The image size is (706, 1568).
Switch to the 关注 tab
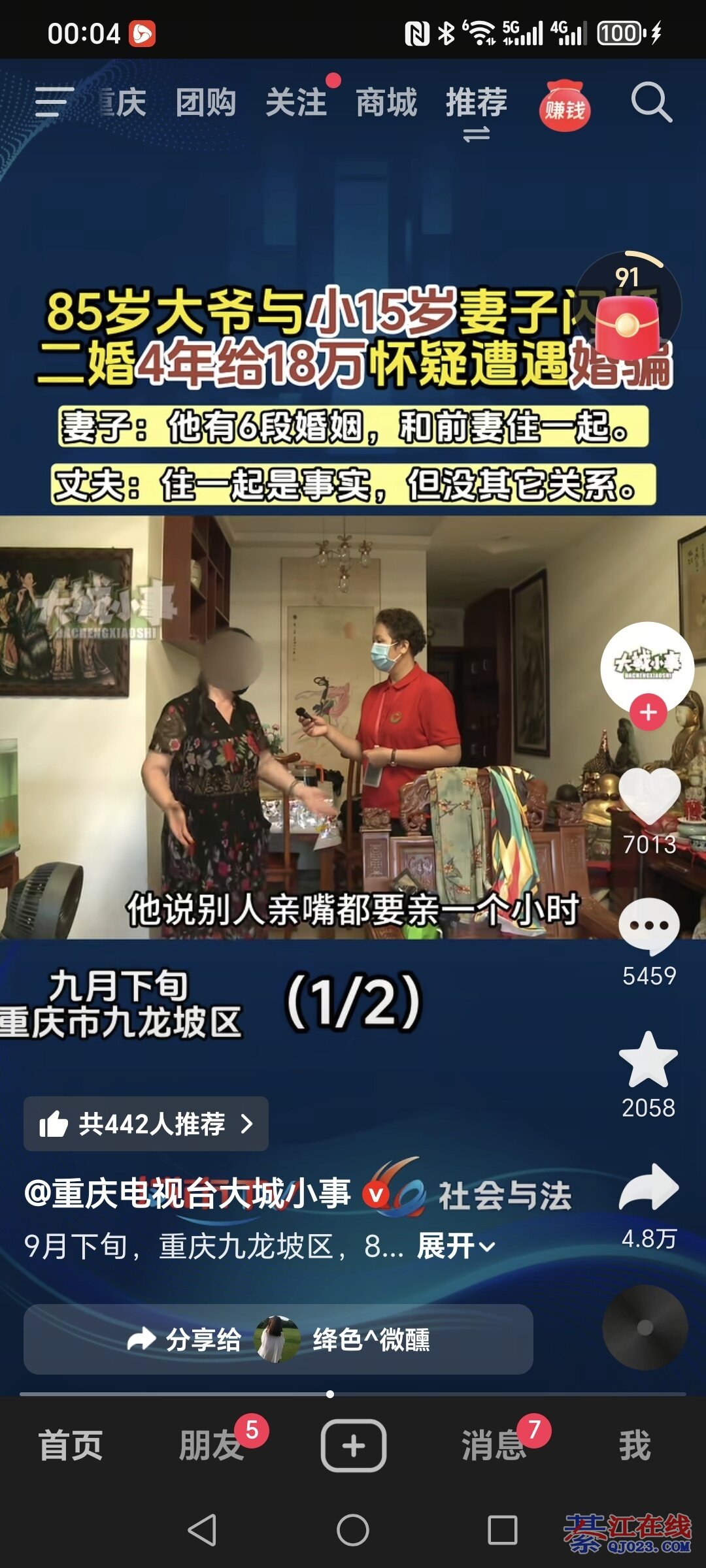tap(295, 103)
